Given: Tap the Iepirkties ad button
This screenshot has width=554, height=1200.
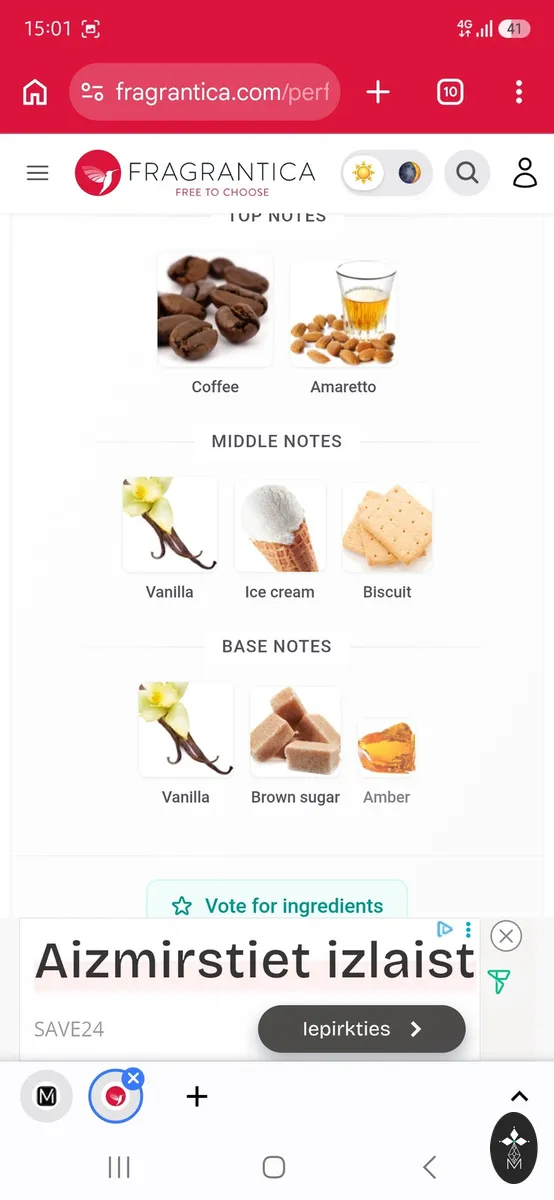Looking at the screenshot, I should [x=362, y=1029].
